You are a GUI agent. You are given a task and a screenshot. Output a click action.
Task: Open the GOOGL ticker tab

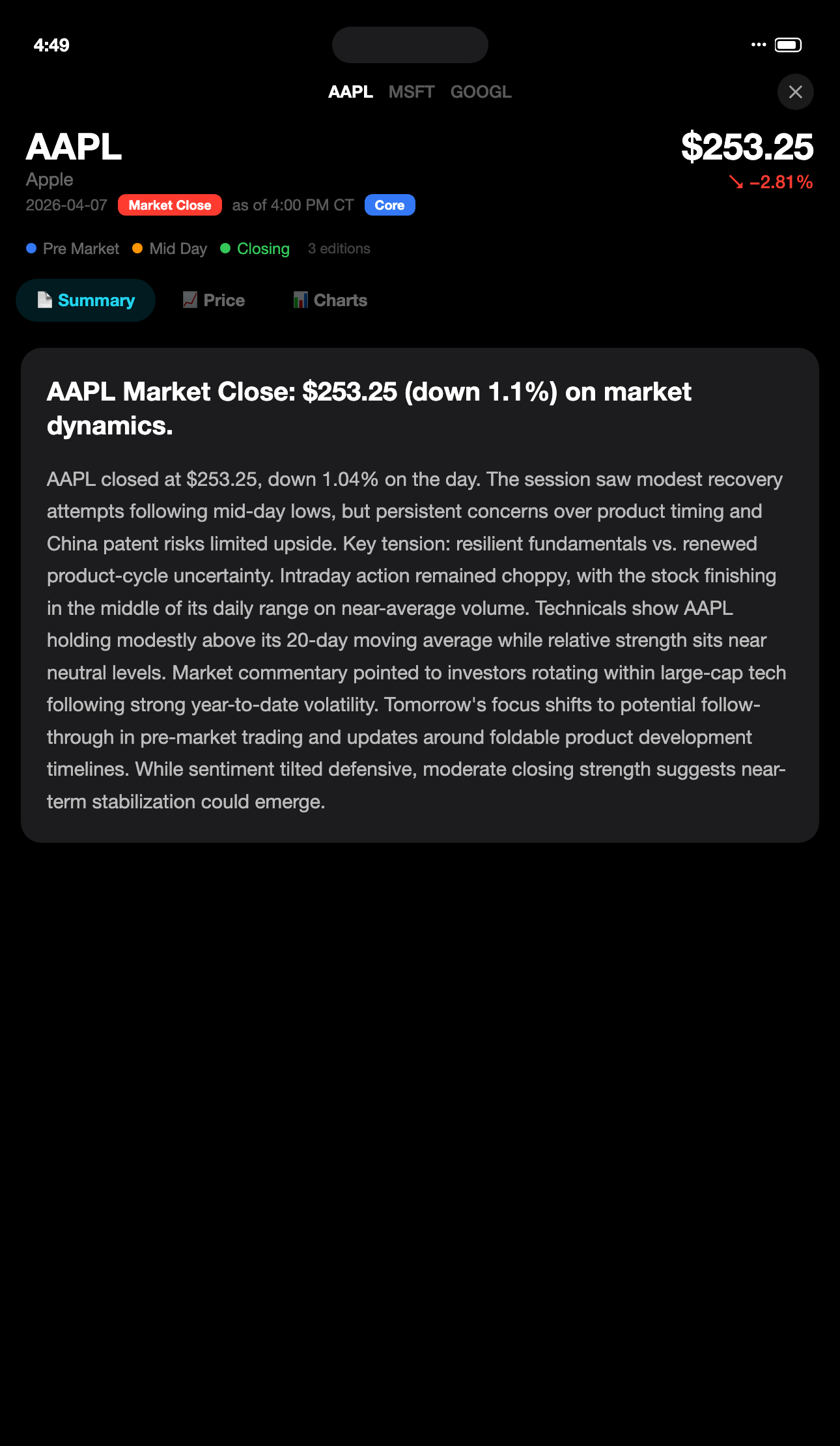(481, 92)
